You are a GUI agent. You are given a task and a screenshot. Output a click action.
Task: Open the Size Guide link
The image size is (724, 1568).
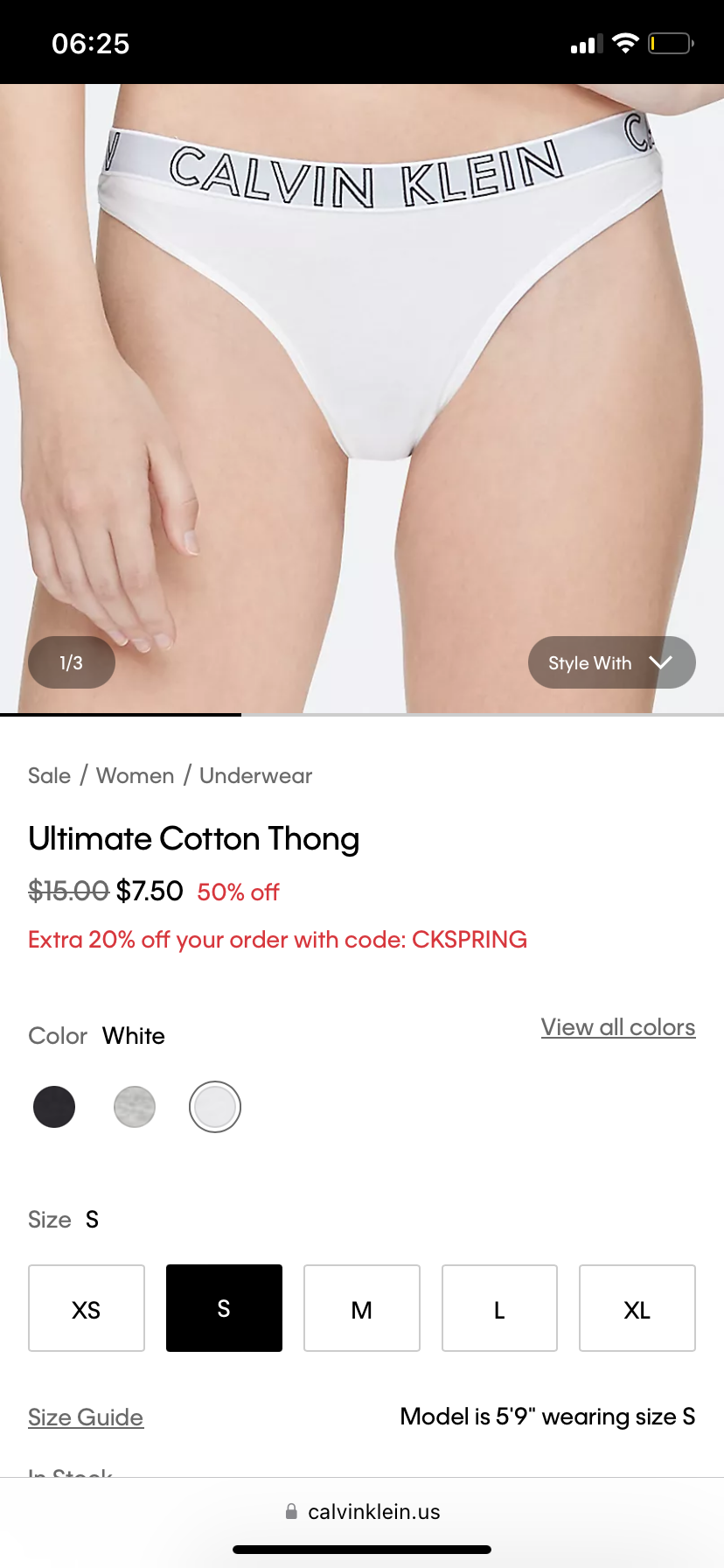[86, 1417]
